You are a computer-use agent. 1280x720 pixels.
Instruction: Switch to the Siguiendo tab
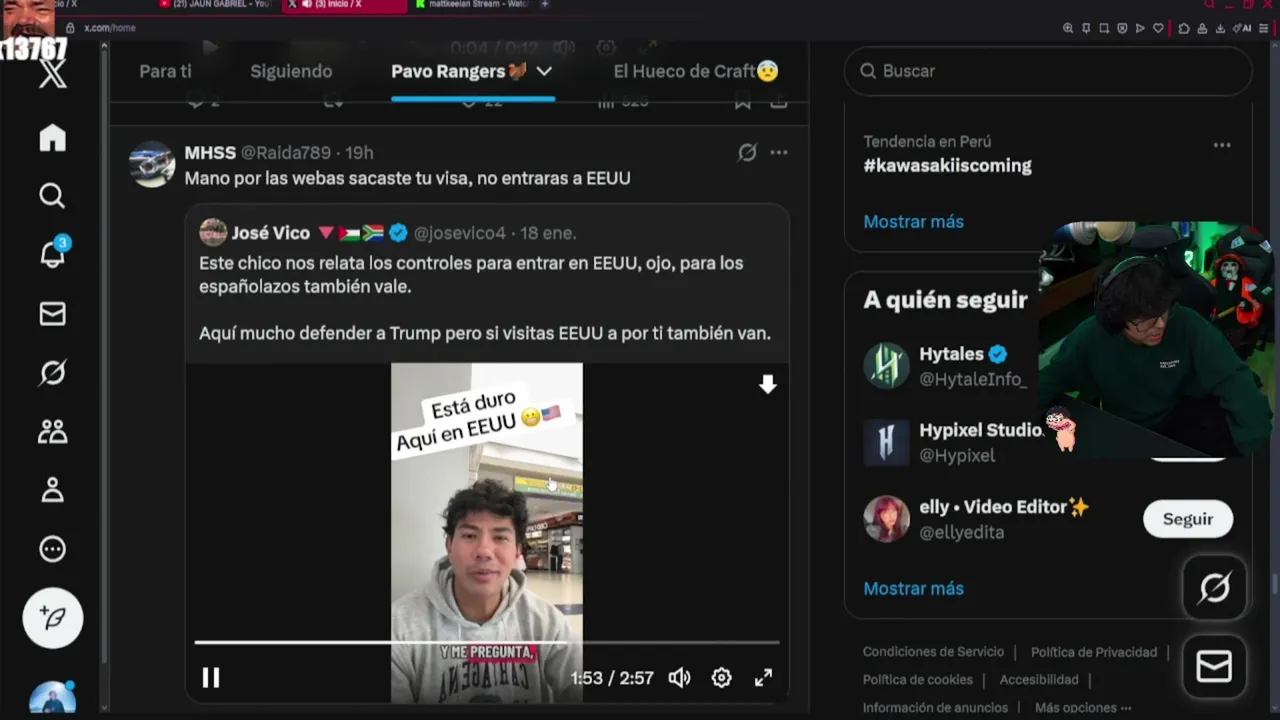coord(291,71)
